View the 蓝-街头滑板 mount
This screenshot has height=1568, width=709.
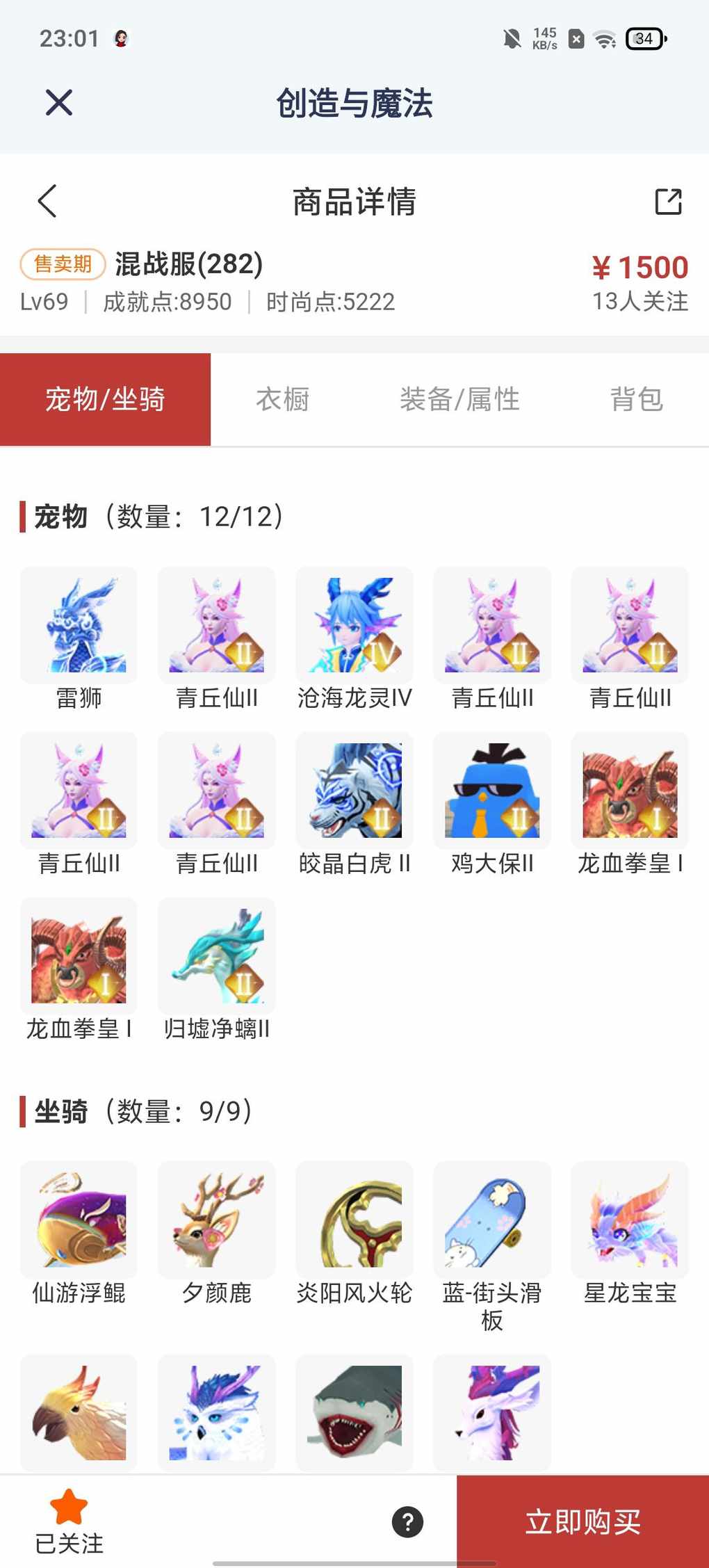[492, 1220]
